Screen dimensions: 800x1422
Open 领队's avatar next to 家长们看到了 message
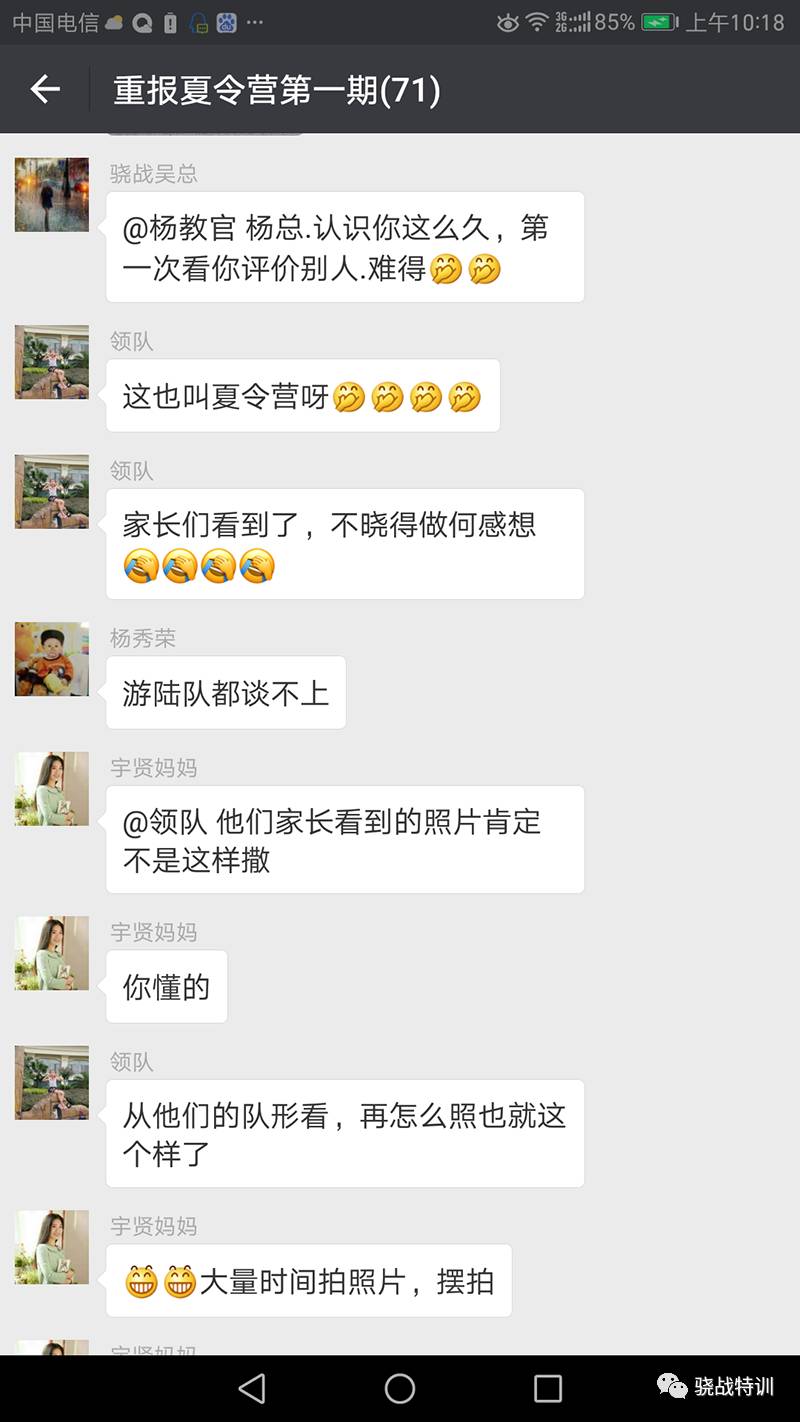click(x=52, y=491)
